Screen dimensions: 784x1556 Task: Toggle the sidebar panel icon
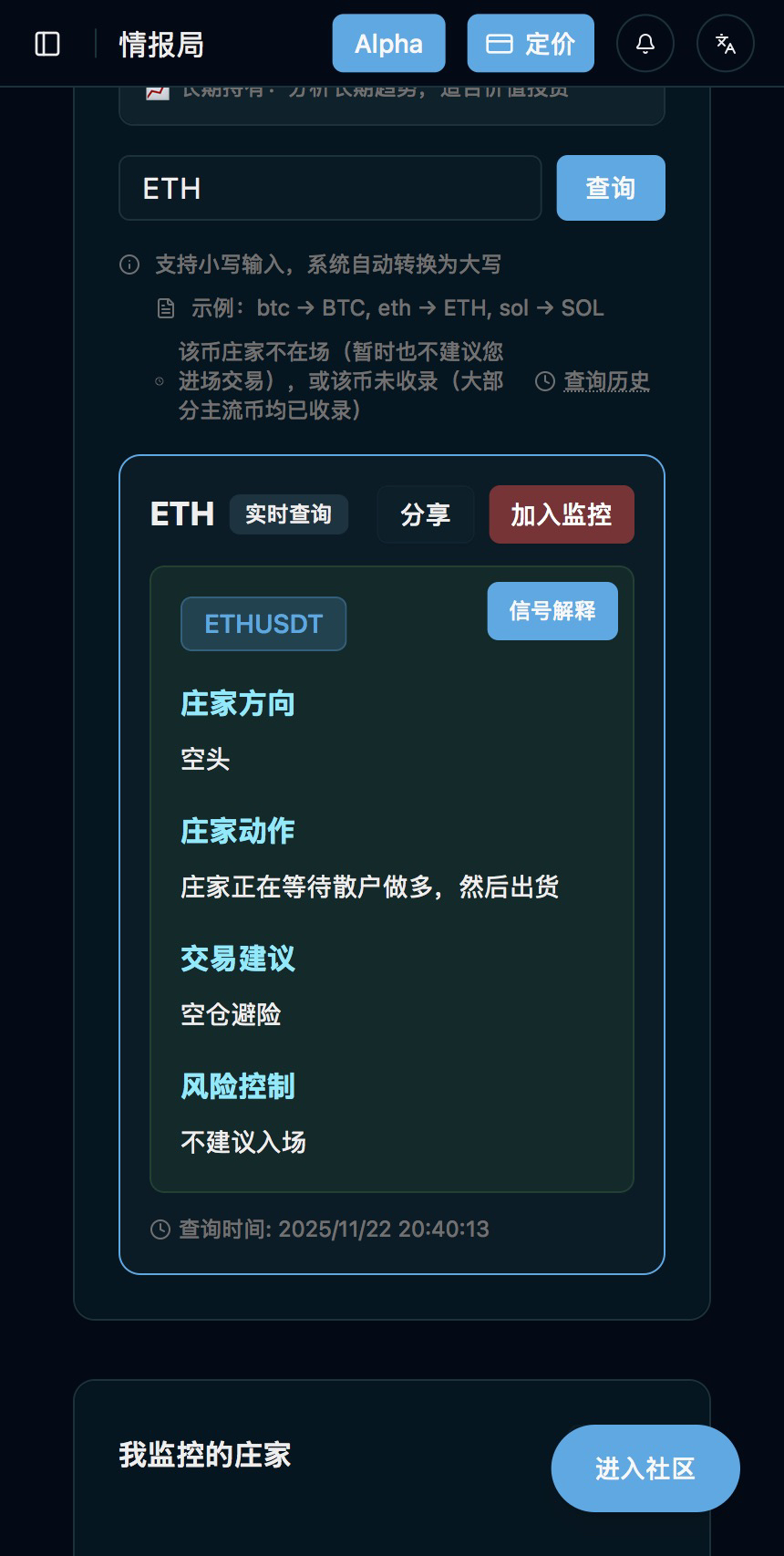[x=47, y=44]
